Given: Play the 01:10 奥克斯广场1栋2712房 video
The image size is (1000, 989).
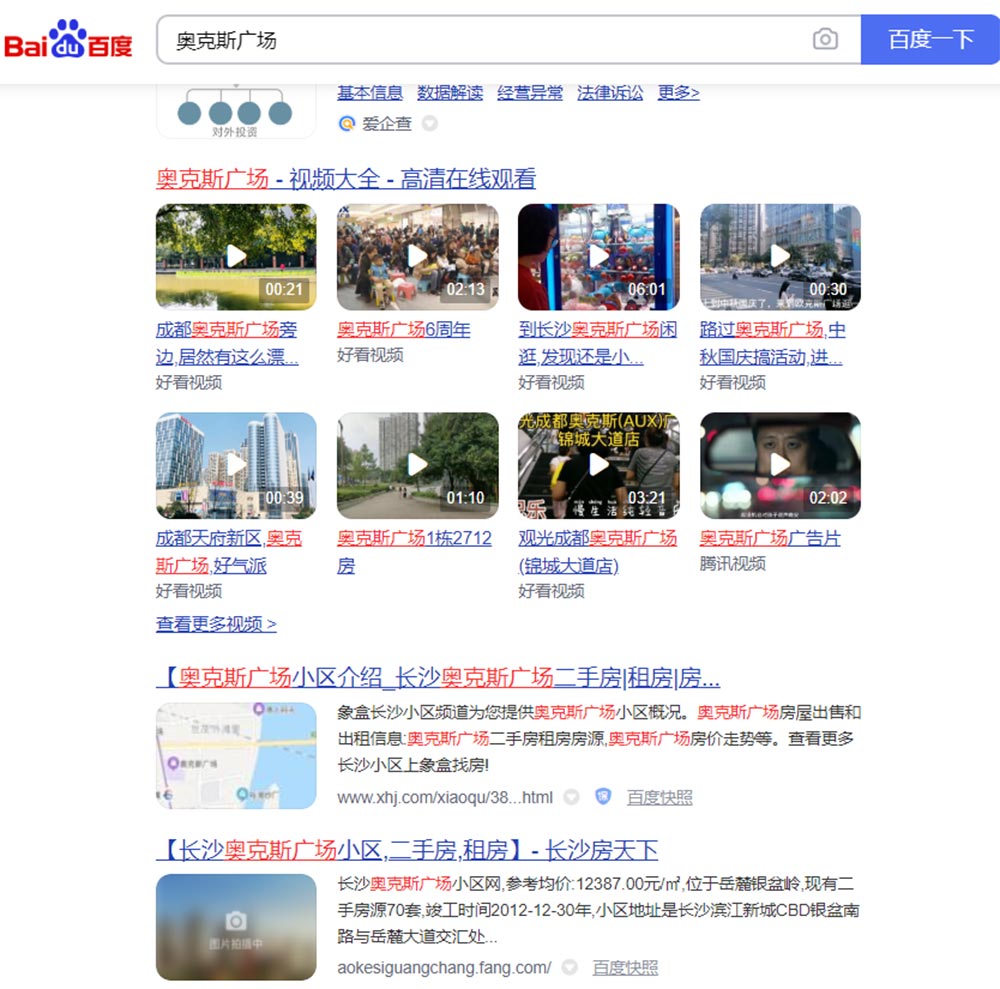Looking at the screenshot, I should click(417, 465).
